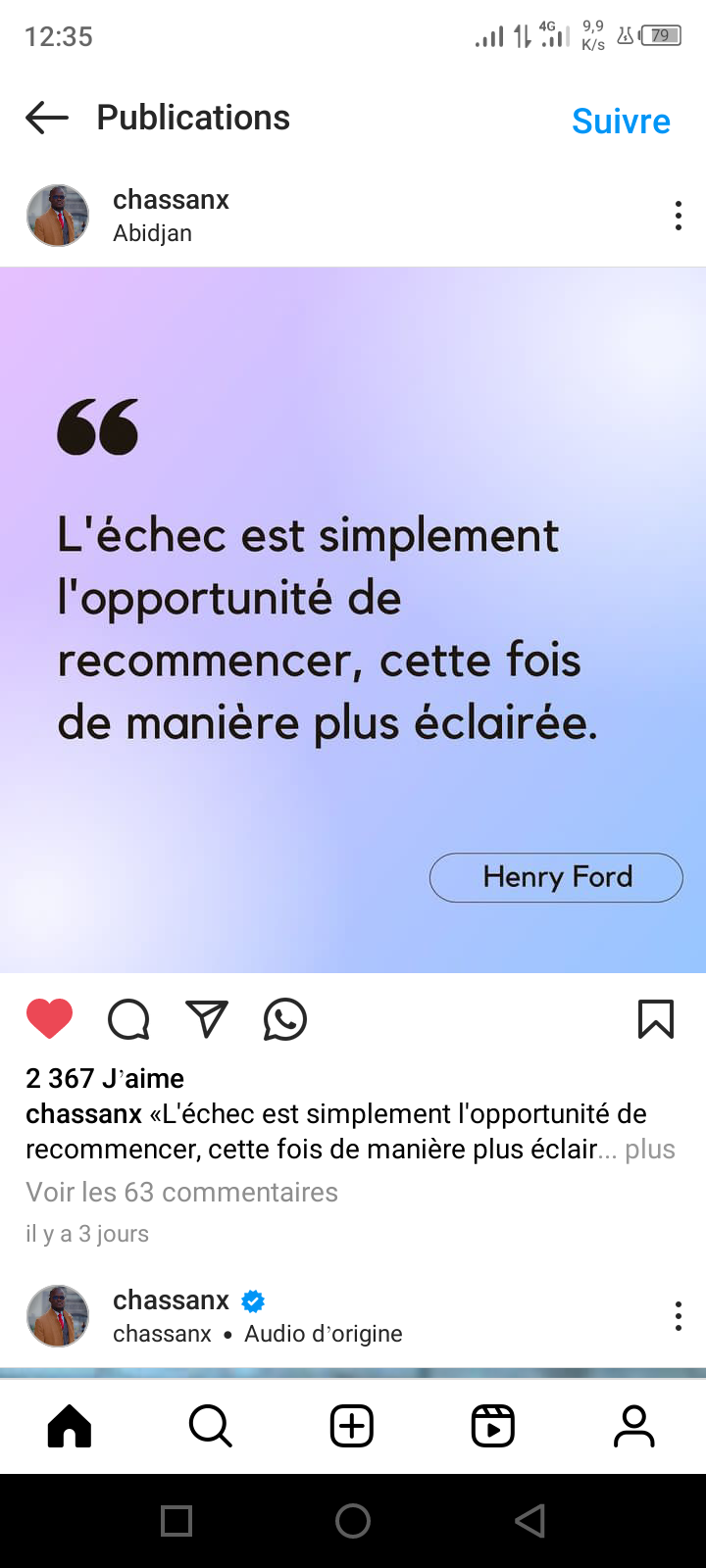Switch to the Reels tab
This screenshot has height=1568, width=706.
pyautogui.click(x=493, y=1426)
